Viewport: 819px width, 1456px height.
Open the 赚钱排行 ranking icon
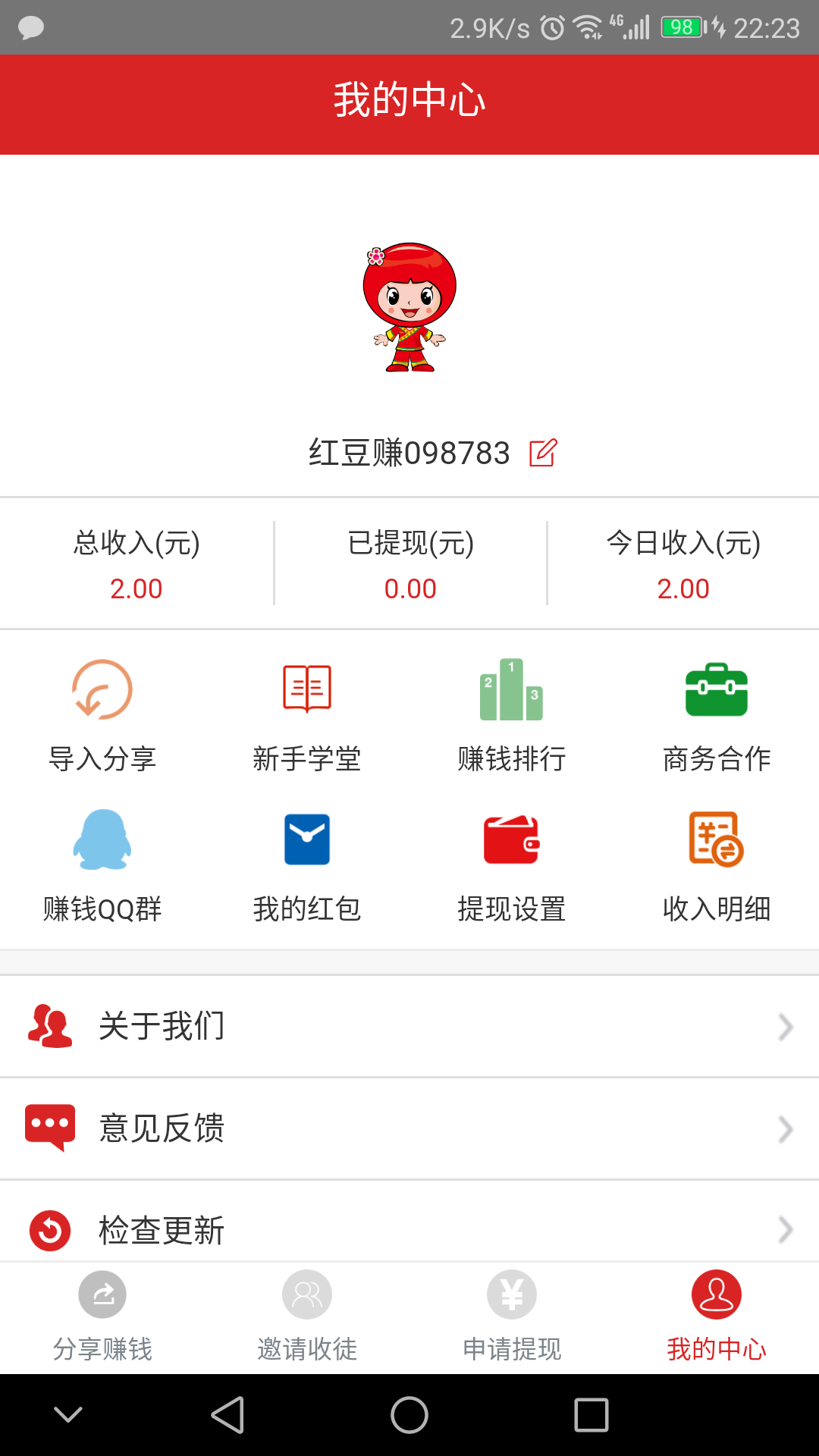click(512, 689)
